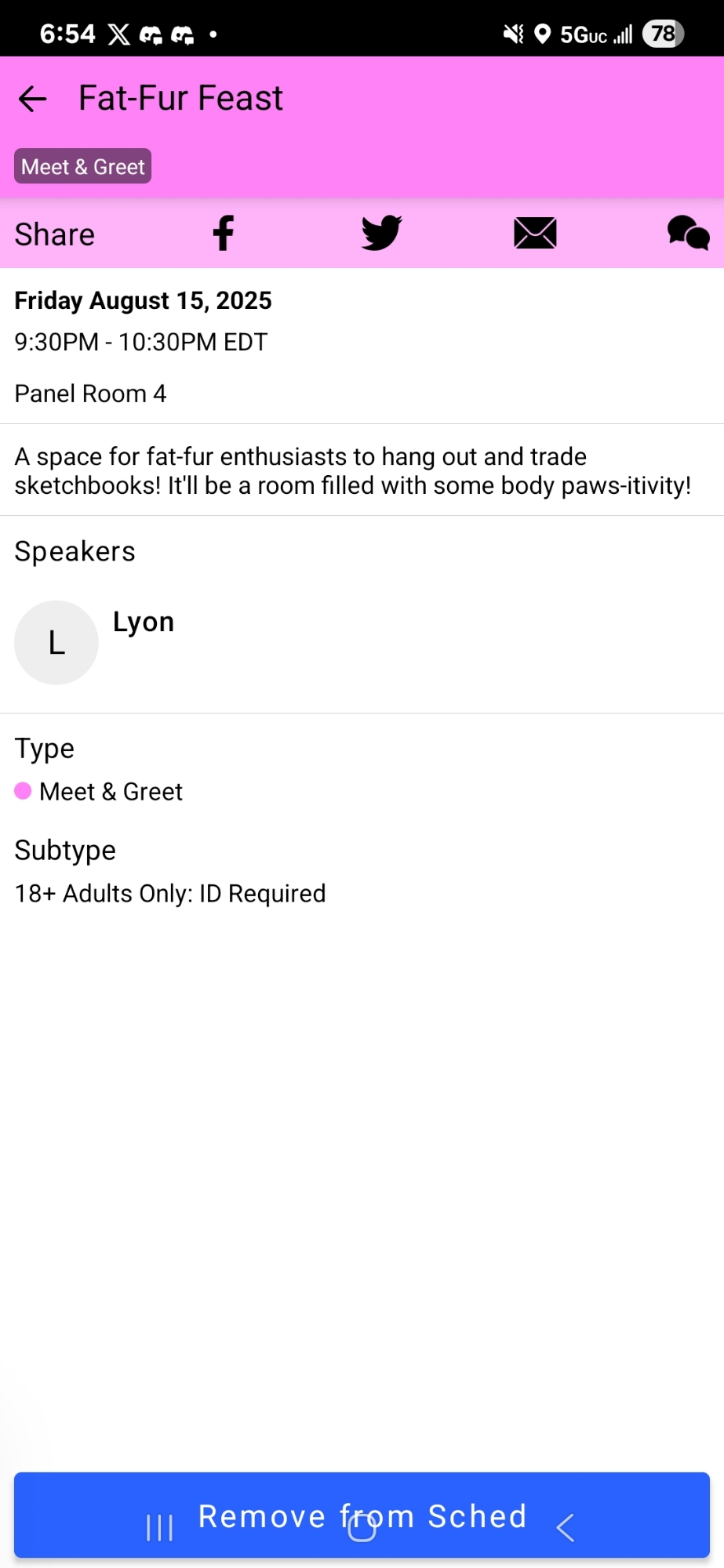Tap Remove from Sched button
The height and width of the screenshot is (1568, 724).
pos(362,1515)
